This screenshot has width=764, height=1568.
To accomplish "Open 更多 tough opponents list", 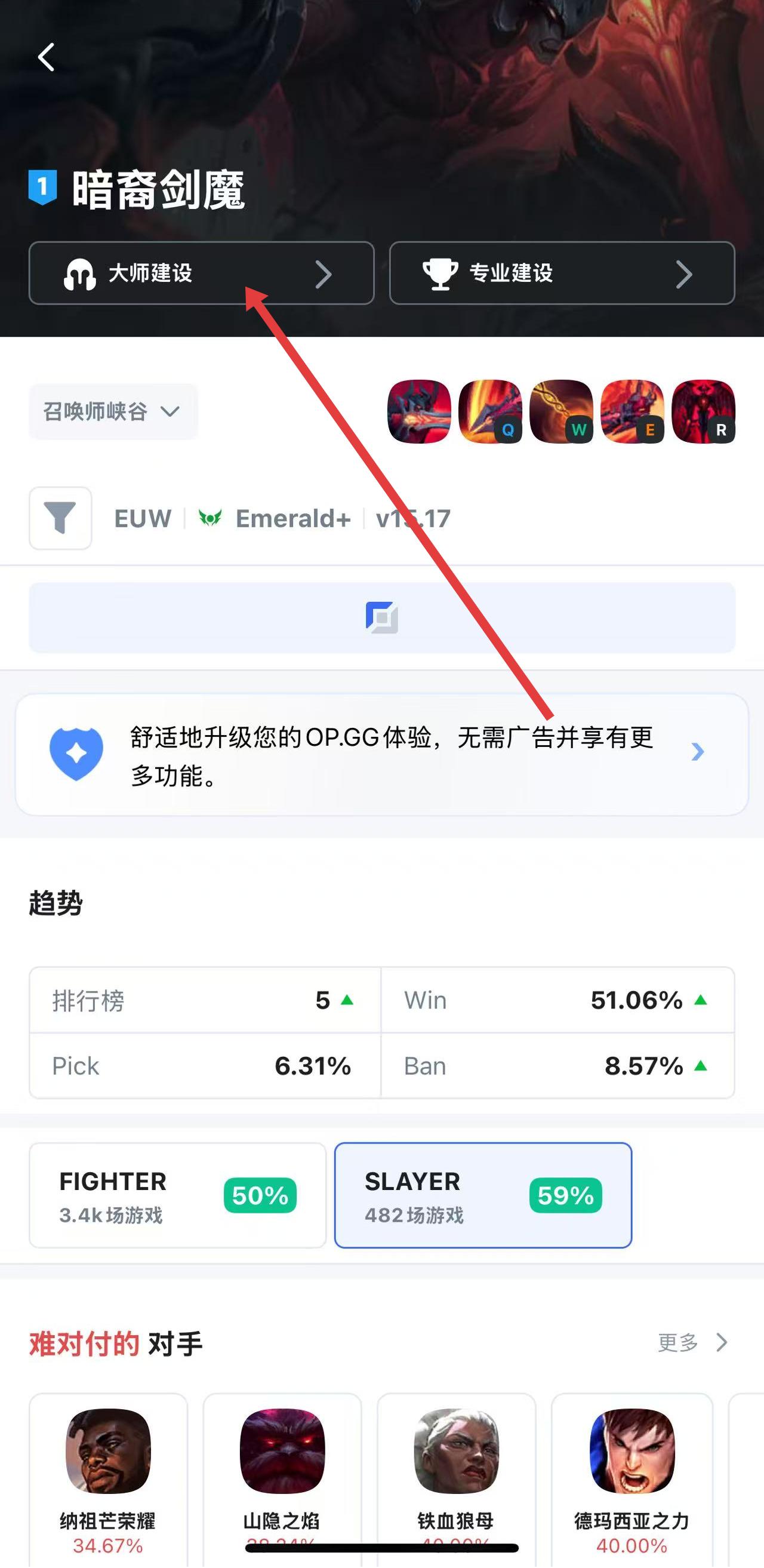I will (692, 1342).
